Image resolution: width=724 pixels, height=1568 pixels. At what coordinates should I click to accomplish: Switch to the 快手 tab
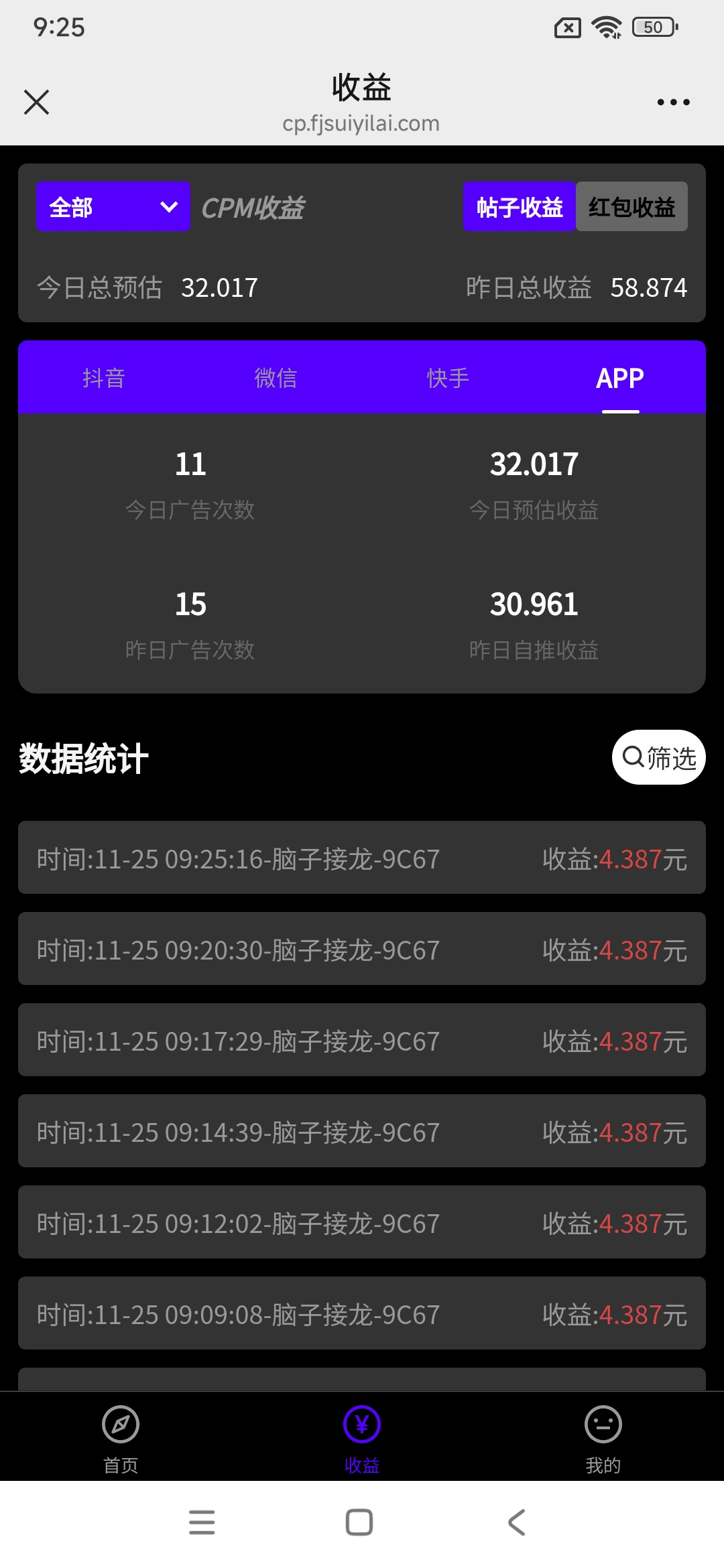pyautogui.click(x=448, y=378)
